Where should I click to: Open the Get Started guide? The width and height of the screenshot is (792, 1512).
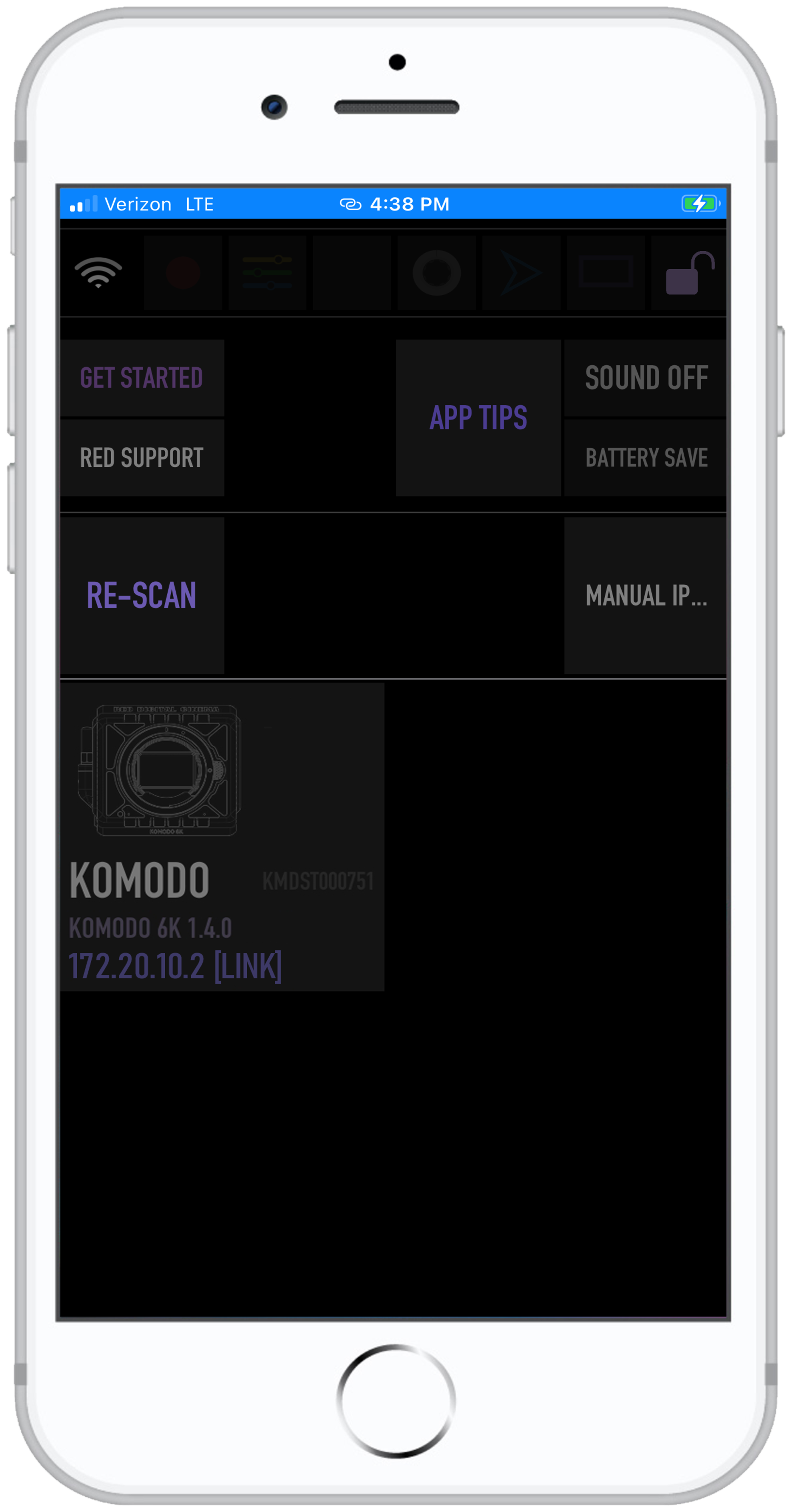pyautogui.click(x=142, y=378)
